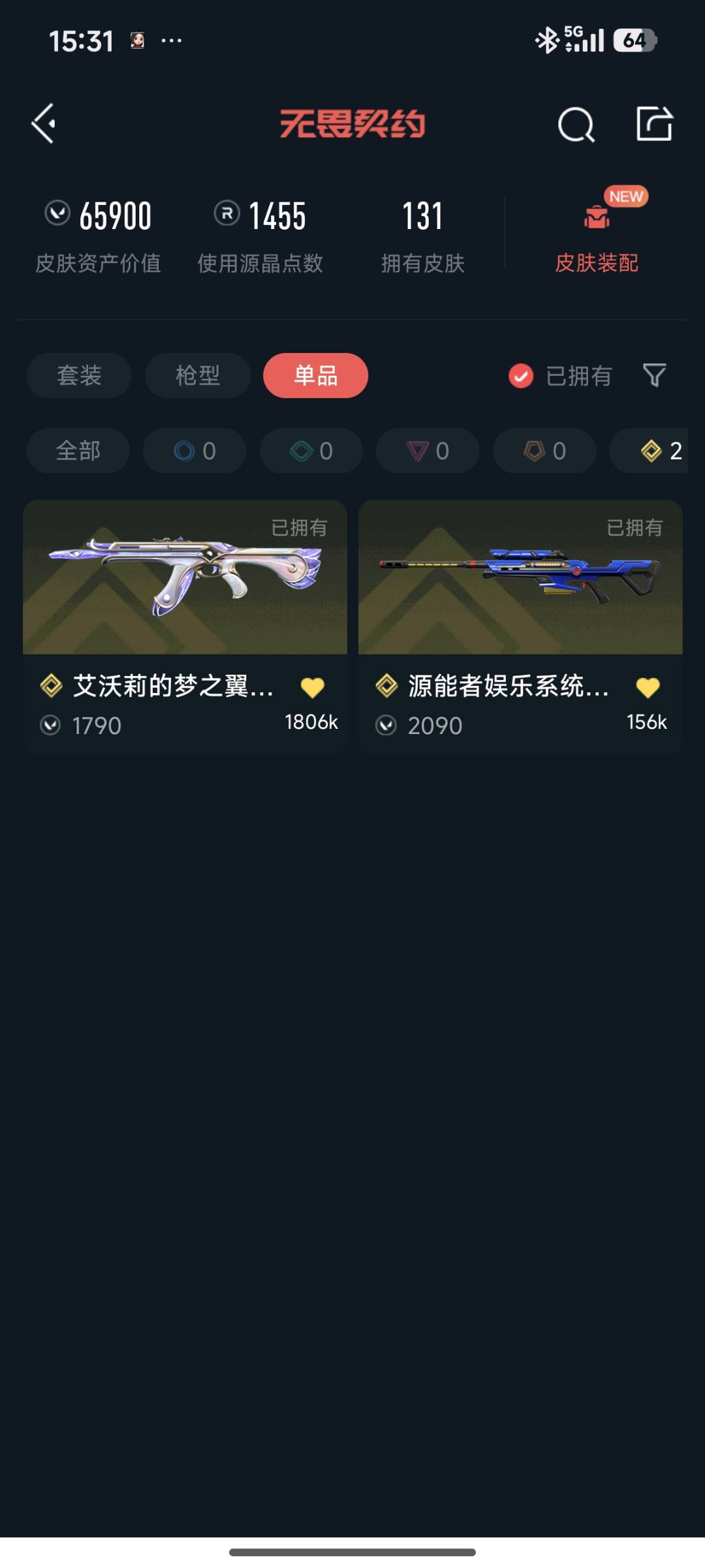705x1568 pixels.
Task: Share this skin collection page
Action: coord(654,123)
